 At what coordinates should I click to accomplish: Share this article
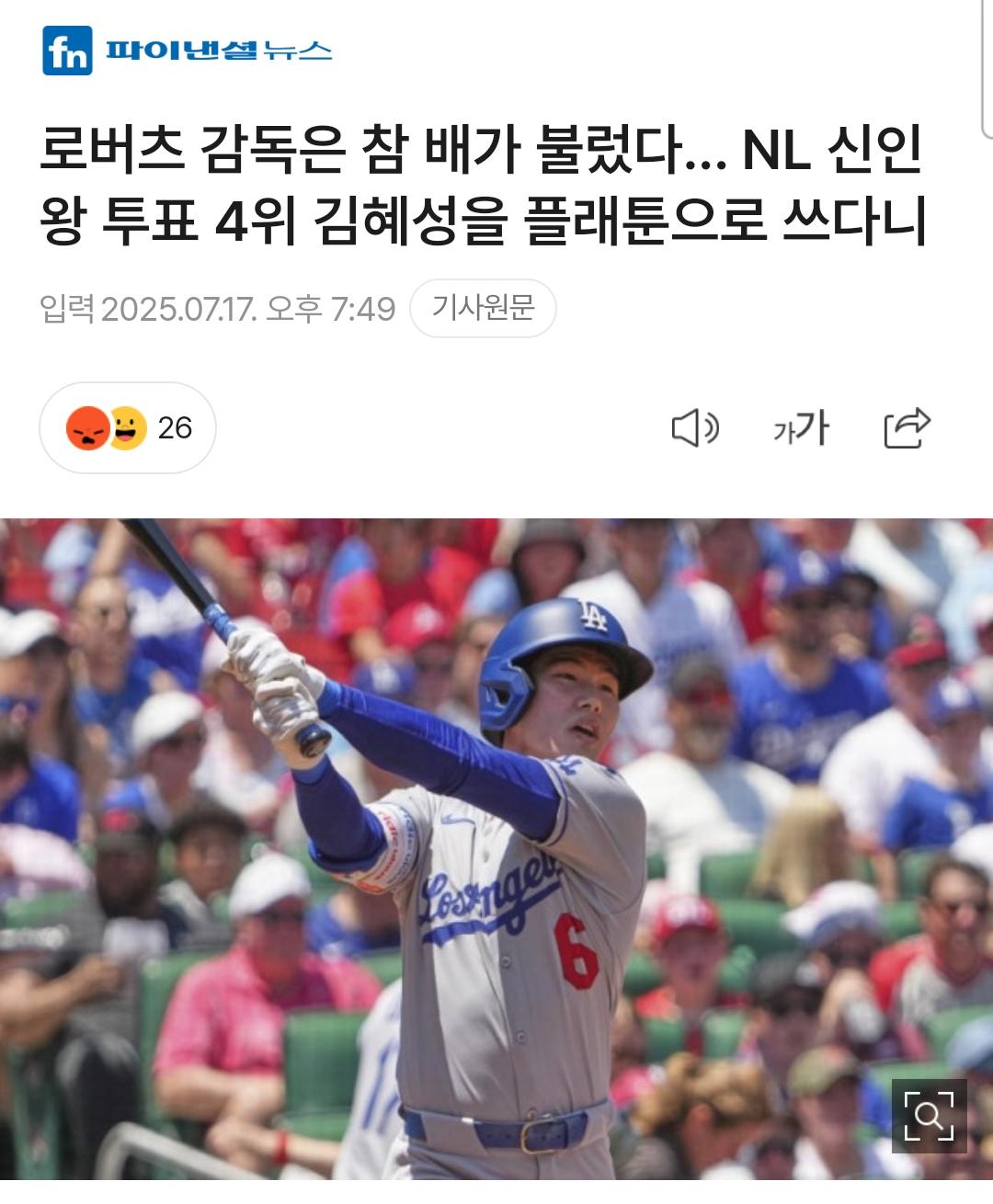[907, 428]
